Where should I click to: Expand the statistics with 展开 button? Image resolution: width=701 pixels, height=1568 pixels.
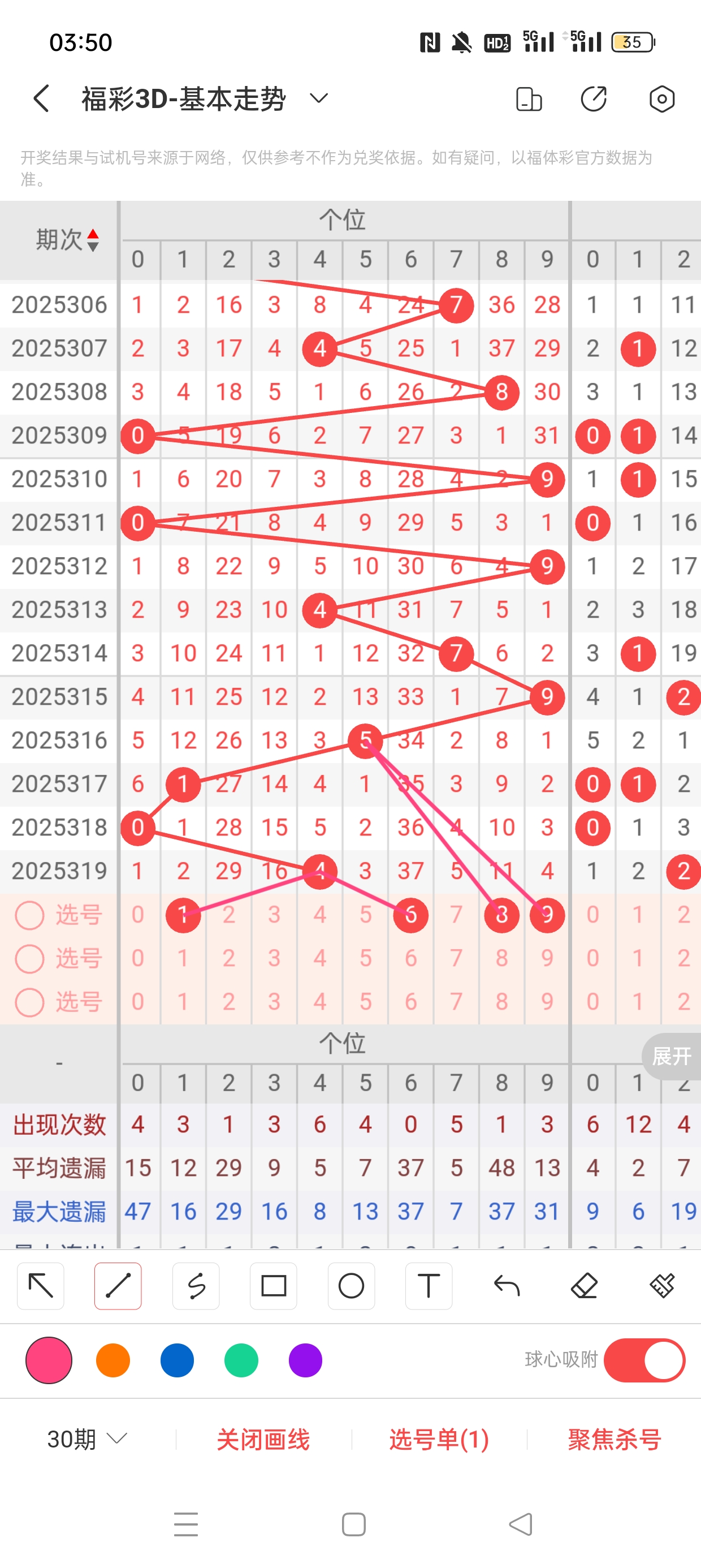click(672, 1056)
